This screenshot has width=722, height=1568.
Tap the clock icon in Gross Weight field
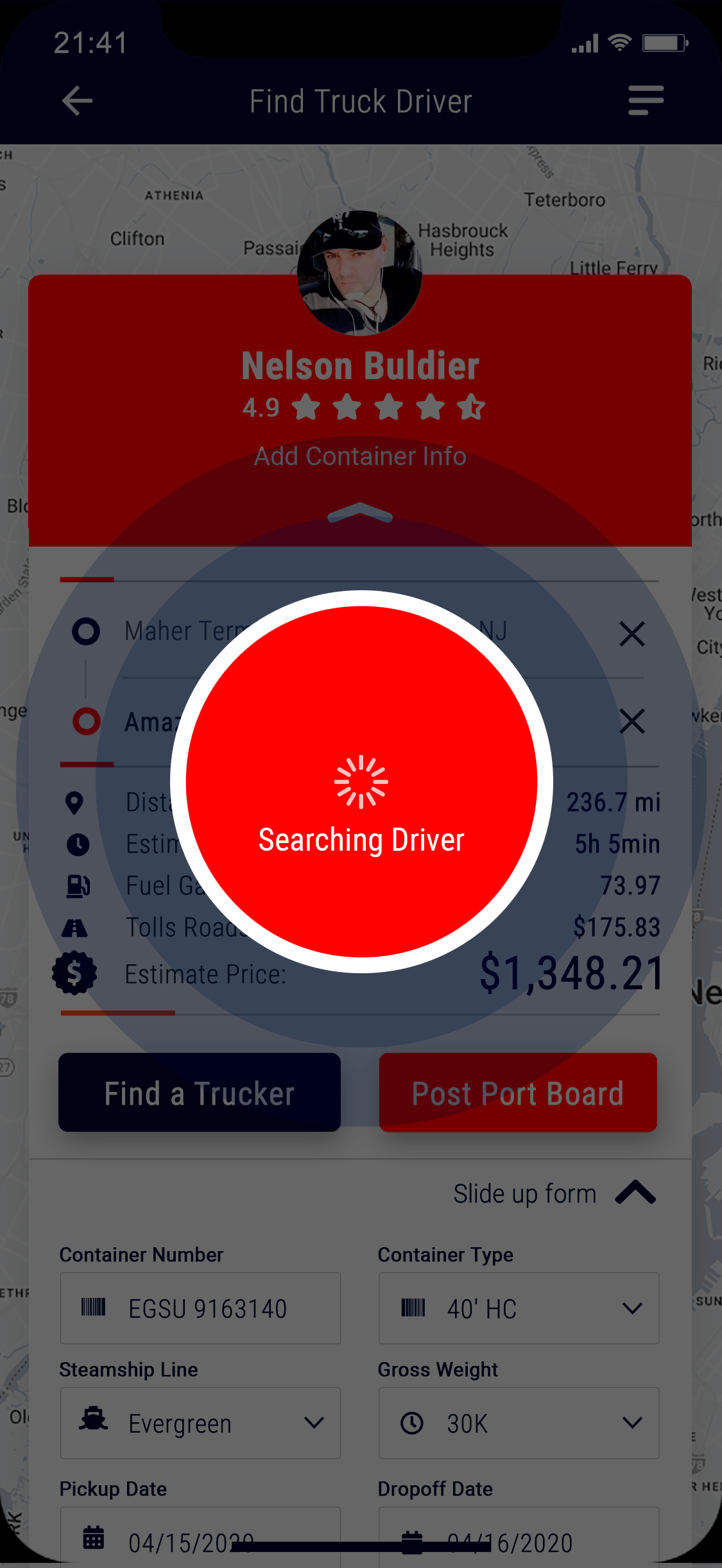[x=413, y=1423]
